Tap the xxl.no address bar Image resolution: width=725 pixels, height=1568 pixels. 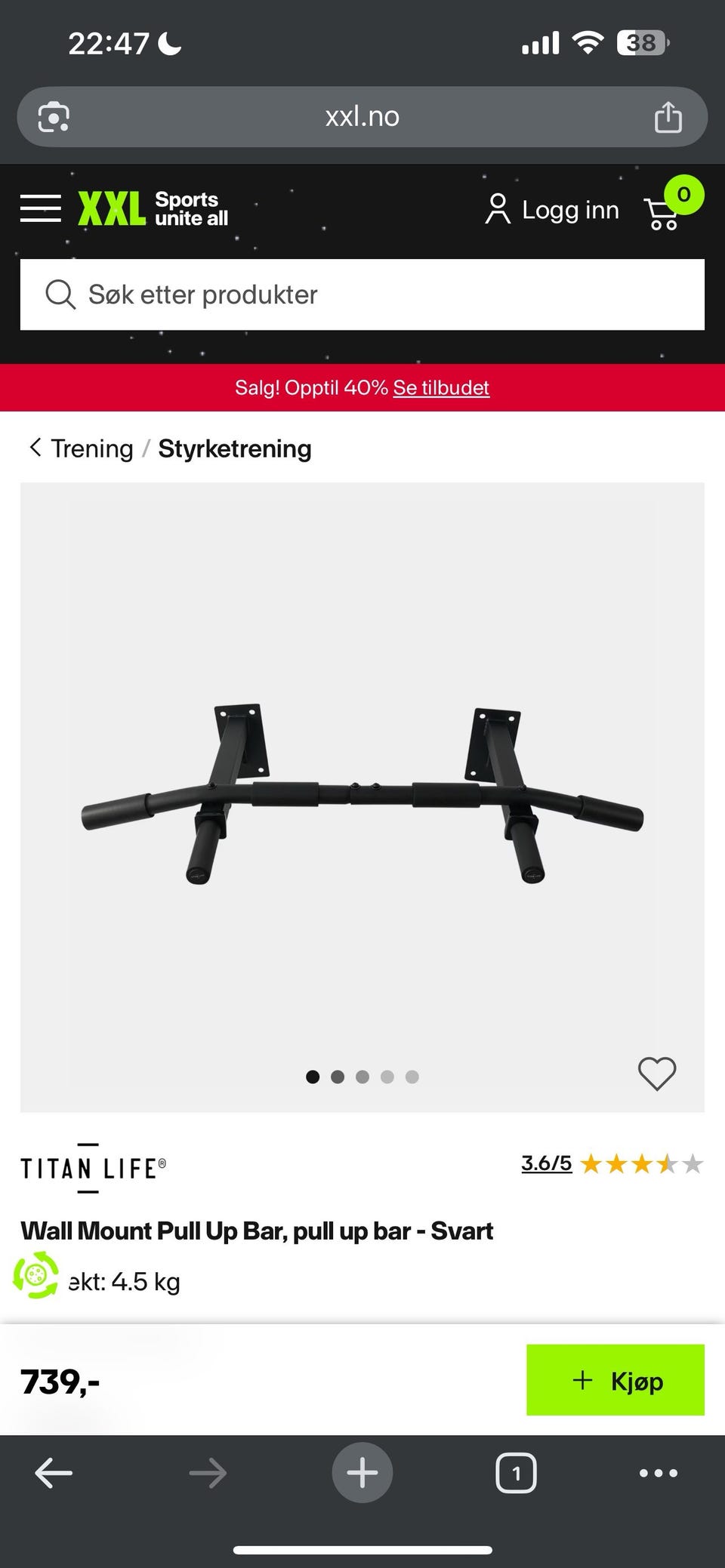[x=362, y=117]
